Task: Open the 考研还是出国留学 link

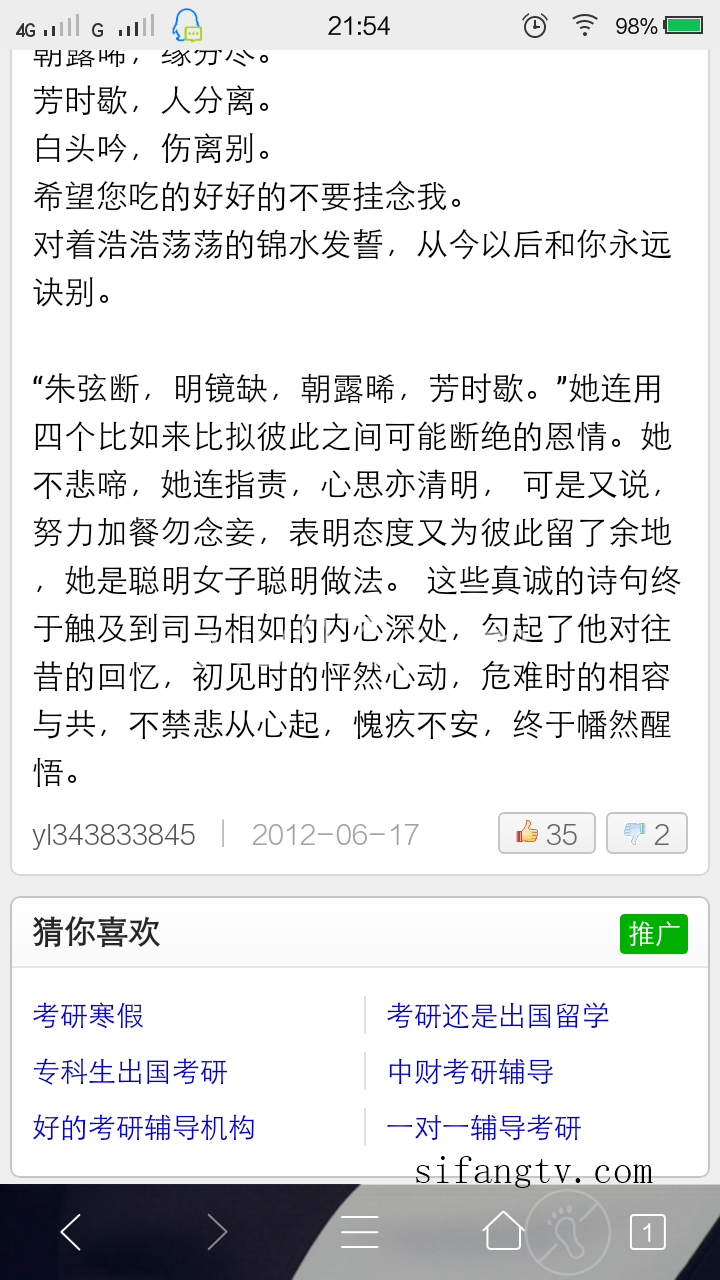Action: [497, 1016]
